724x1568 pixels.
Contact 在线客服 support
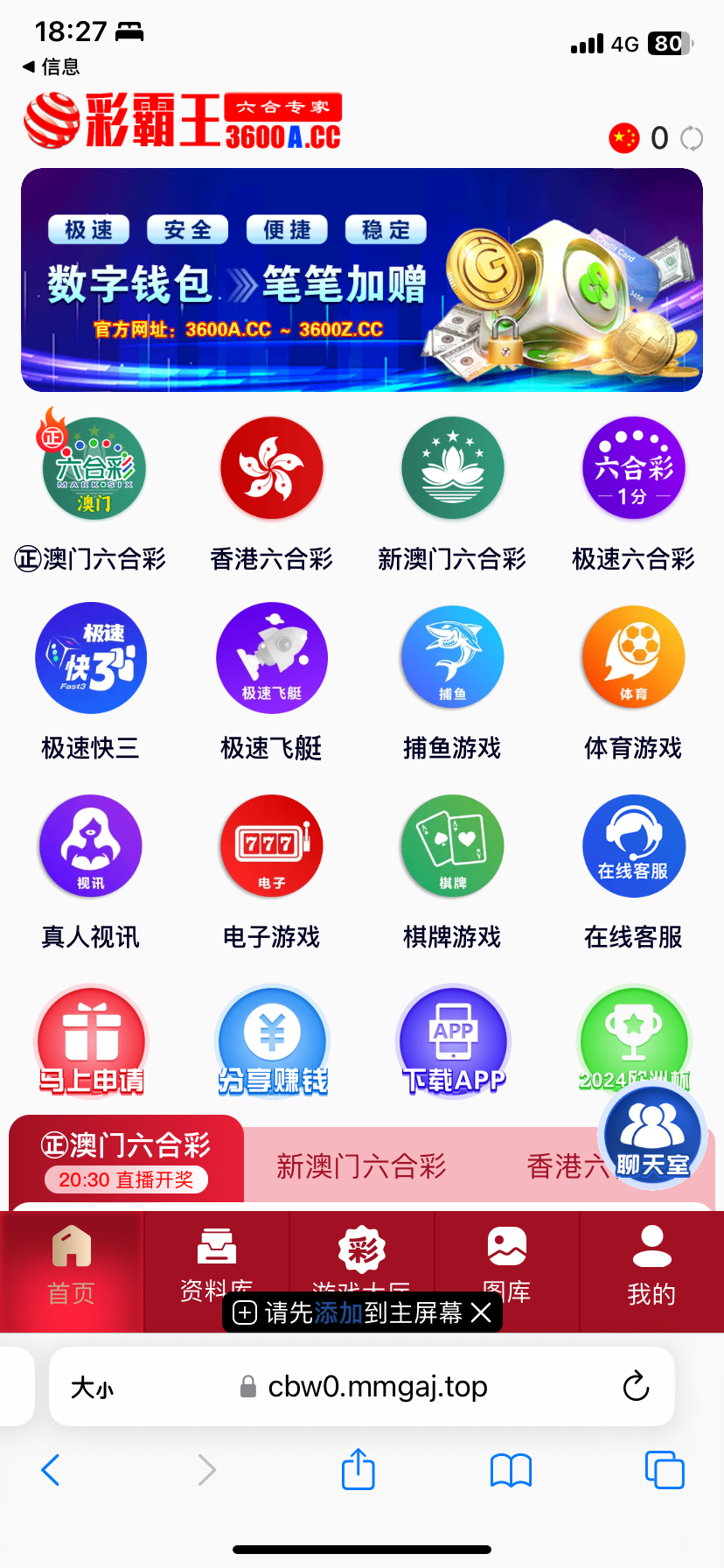(x=633, y=847)
